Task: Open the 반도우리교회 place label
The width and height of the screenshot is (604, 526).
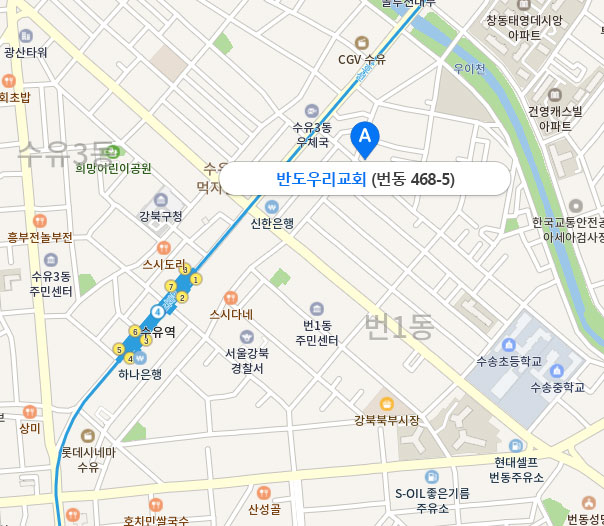Action: 322,180
